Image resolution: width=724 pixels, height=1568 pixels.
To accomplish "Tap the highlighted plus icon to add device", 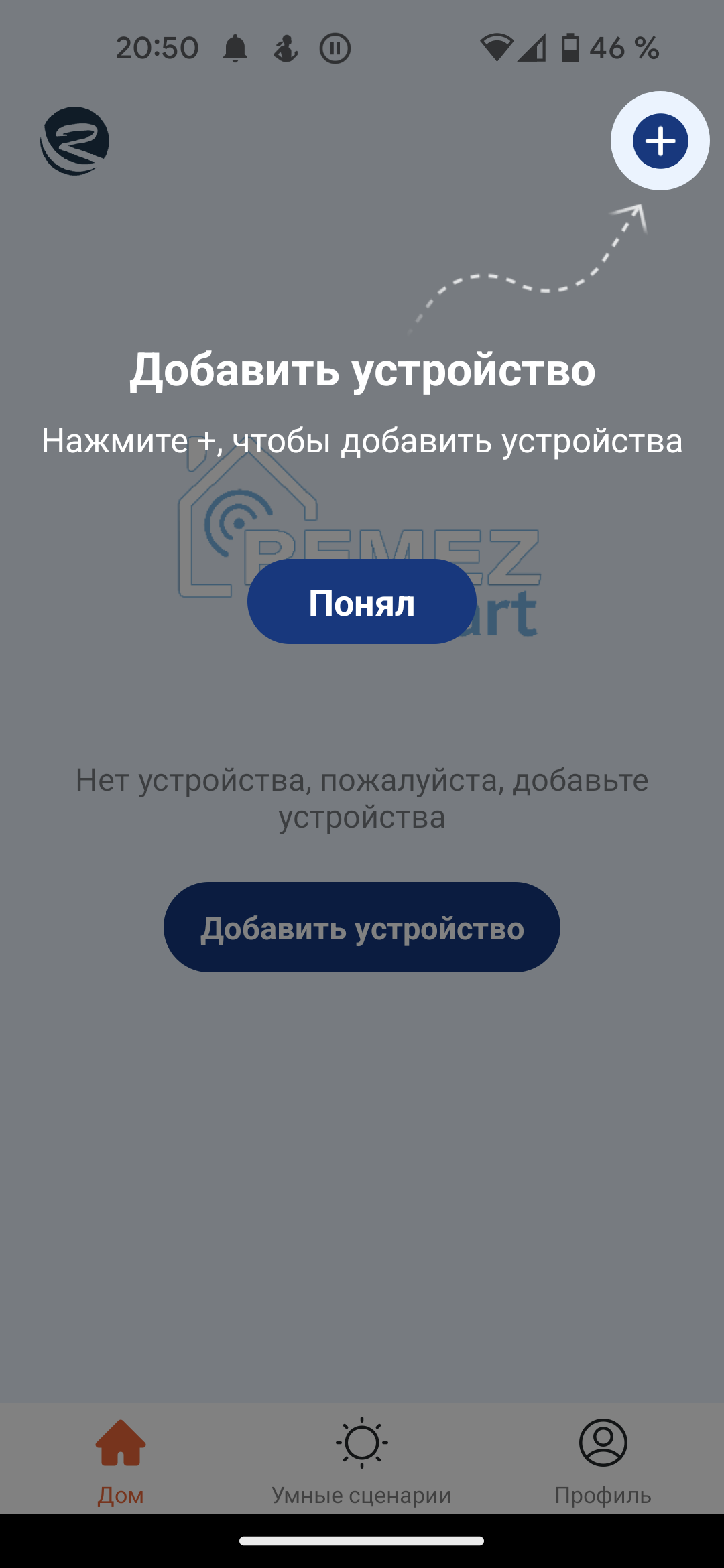I will click(660, 141).
